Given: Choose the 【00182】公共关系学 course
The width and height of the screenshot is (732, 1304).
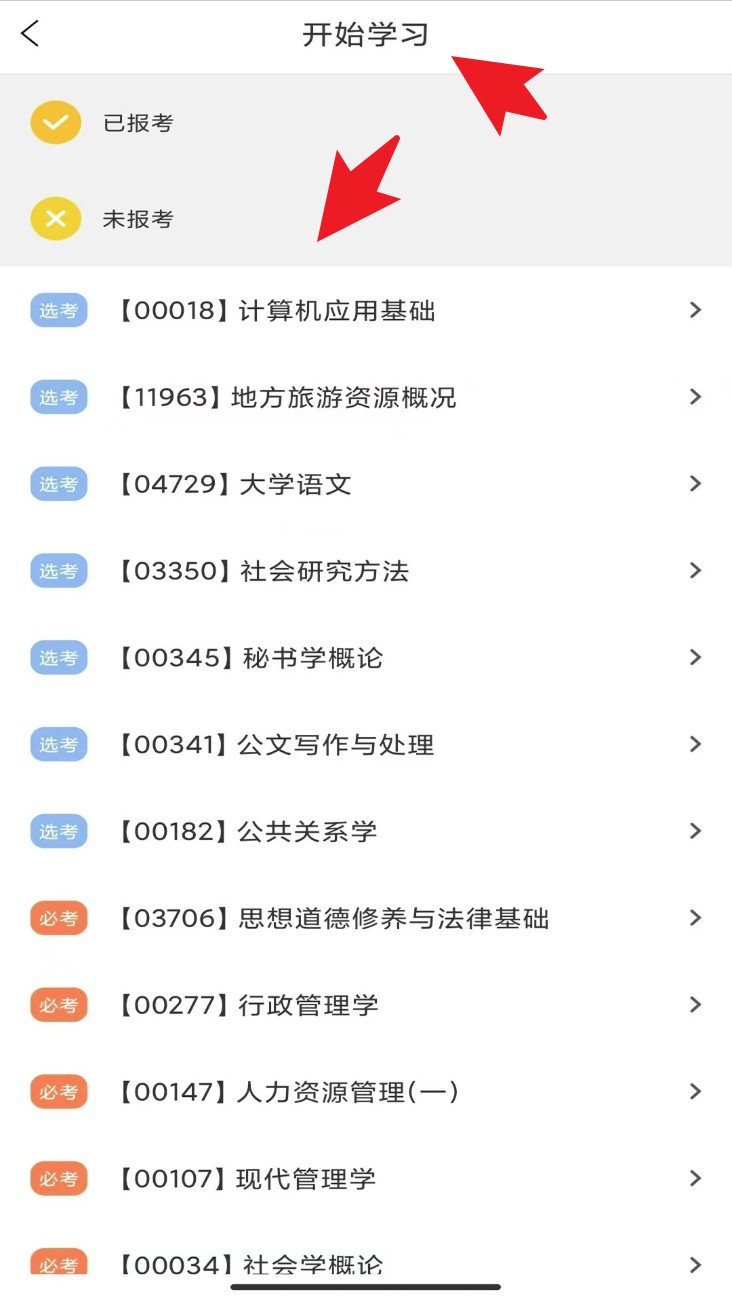Looking at the screenshot, I should point(298,832).
